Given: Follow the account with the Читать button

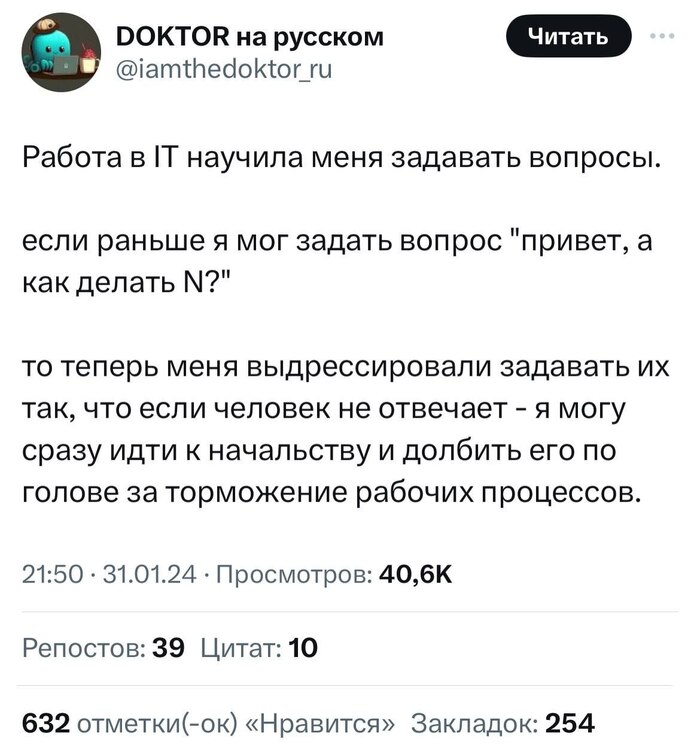Looking at the screenshot, I should (568, 38).
